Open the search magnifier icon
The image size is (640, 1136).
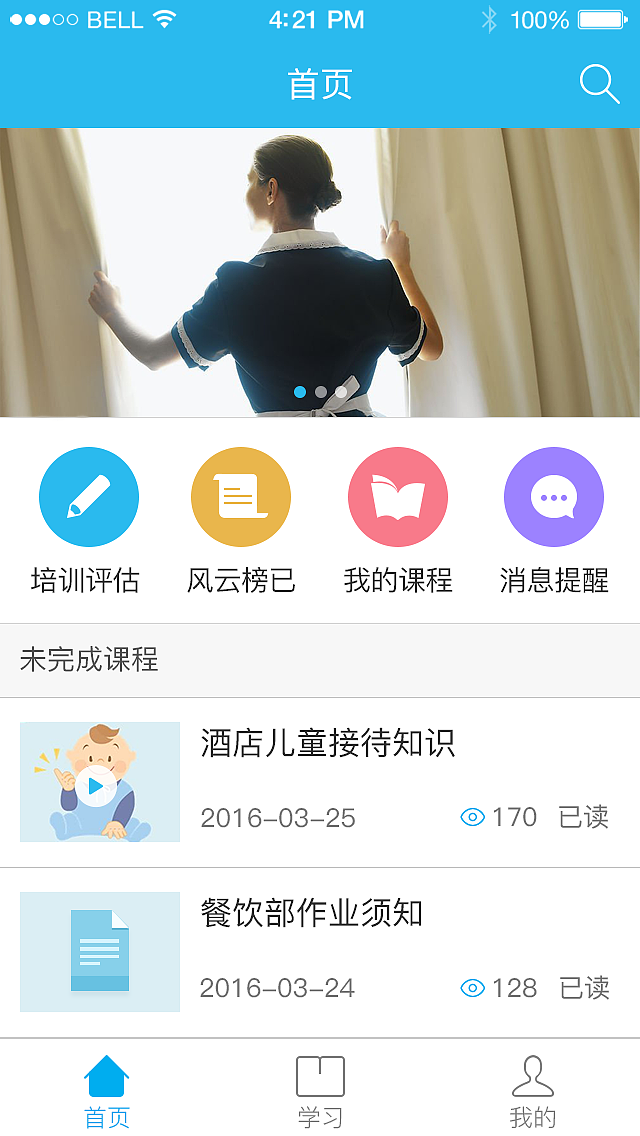(599, 85)
